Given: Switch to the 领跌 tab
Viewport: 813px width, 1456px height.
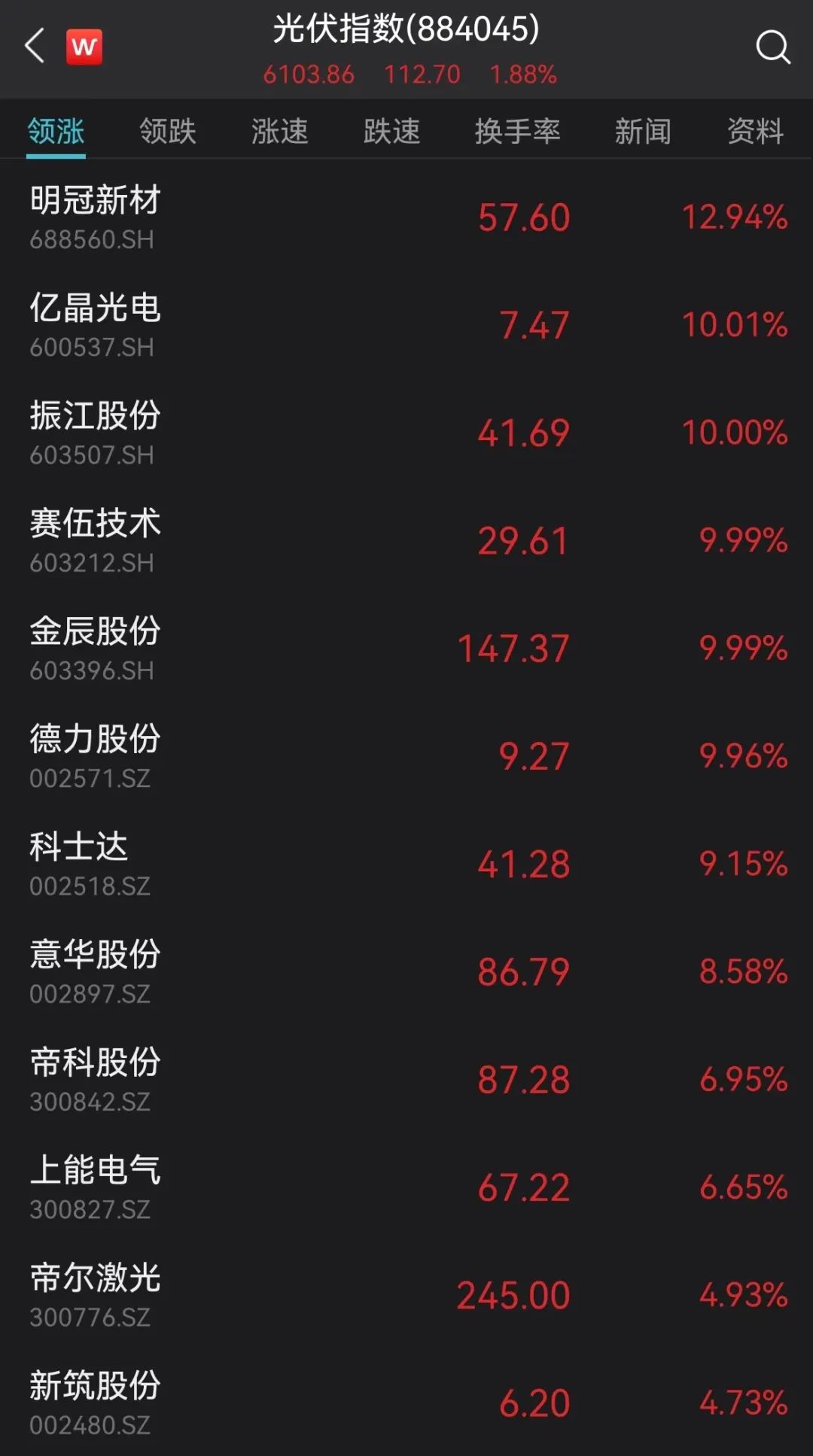Looking at the screenshot, I should pos(167,131).
